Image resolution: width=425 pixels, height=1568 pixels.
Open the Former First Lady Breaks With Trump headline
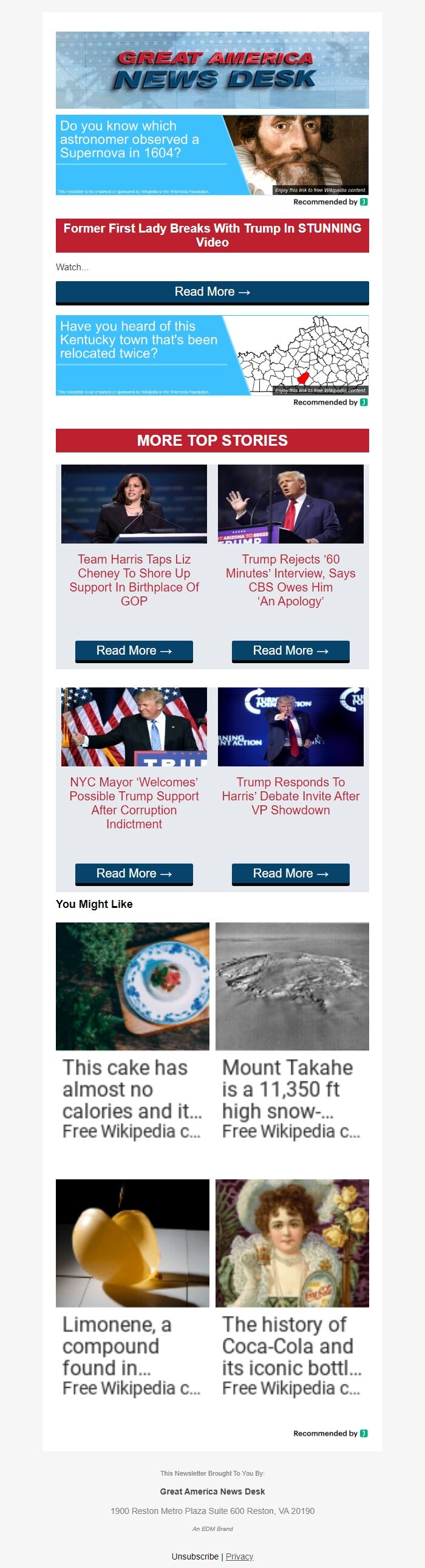point(212,235)
